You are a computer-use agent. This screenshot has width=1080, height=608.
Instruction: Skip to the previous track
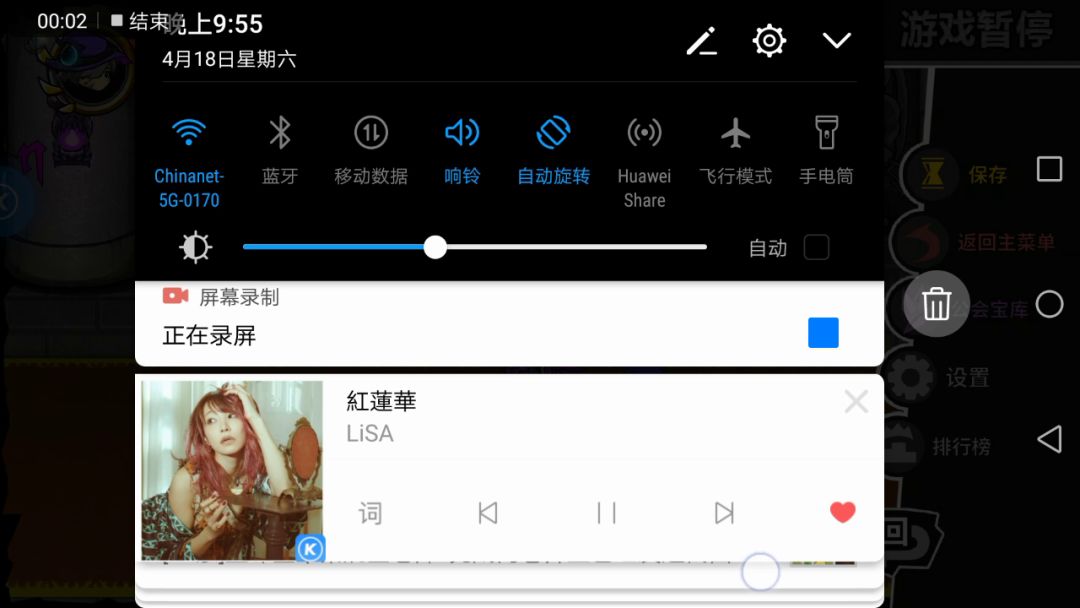pyautogui.click(x=488, y=513)
